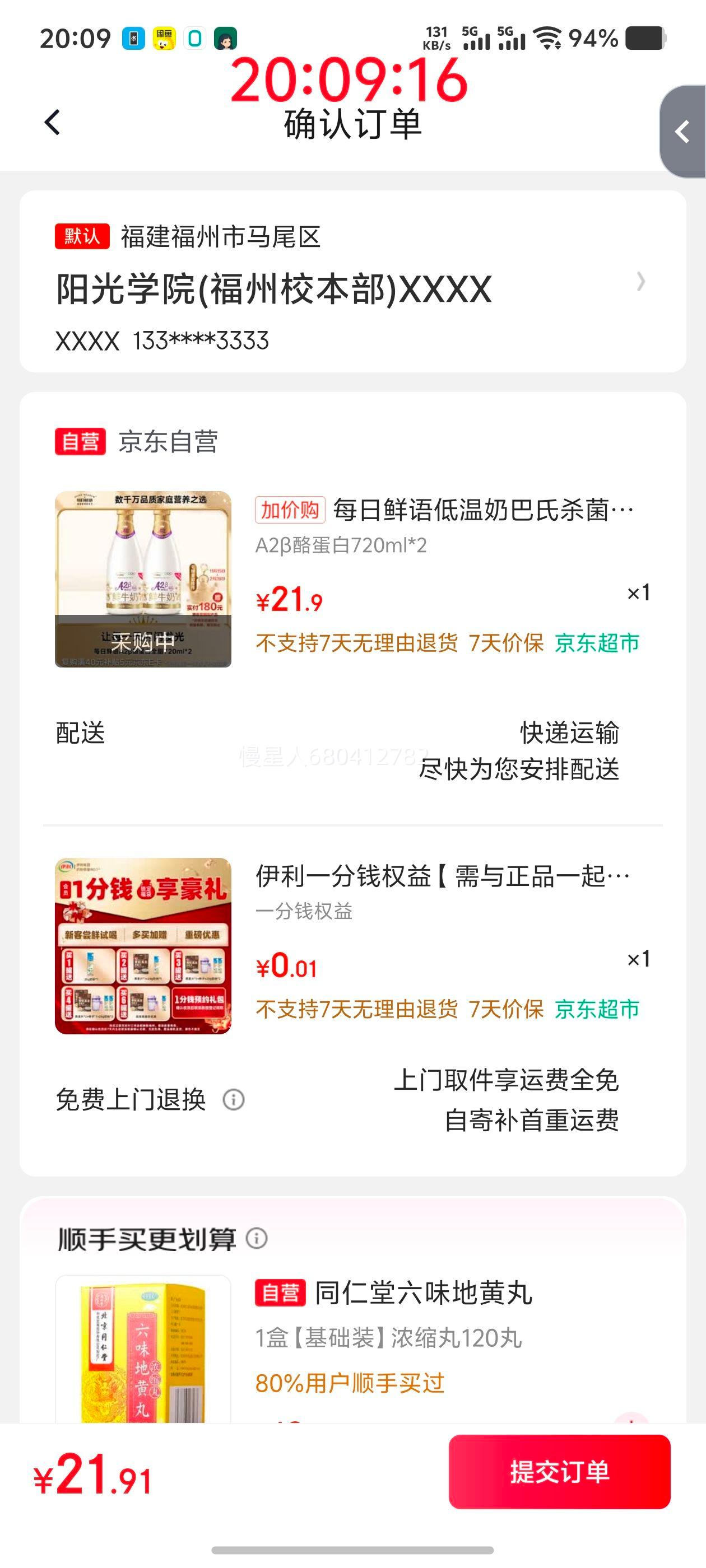Tap the Wi-Fi icon in the status bar
706x1568 pixels.
click(x=546, y=38)
